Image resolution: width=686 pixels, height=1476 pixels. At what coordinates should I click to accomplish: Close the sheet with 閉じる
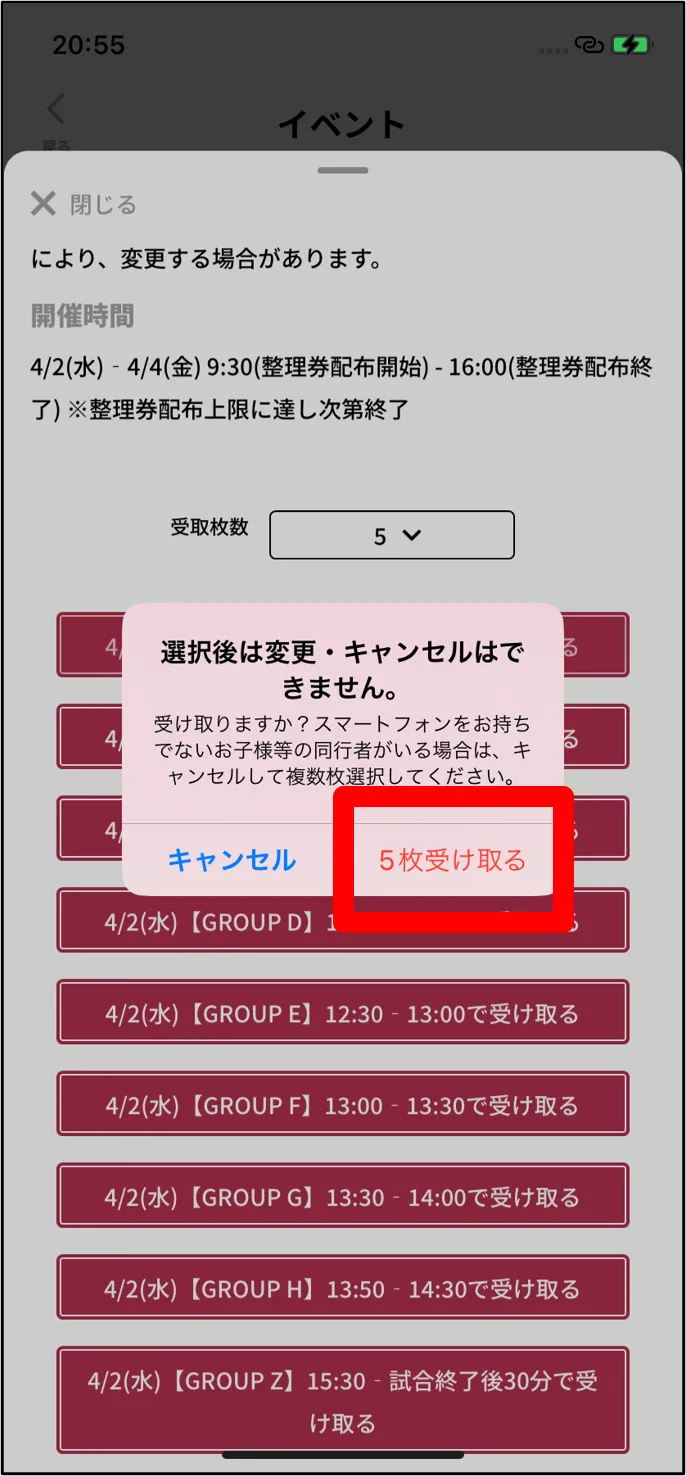[84, 205]
